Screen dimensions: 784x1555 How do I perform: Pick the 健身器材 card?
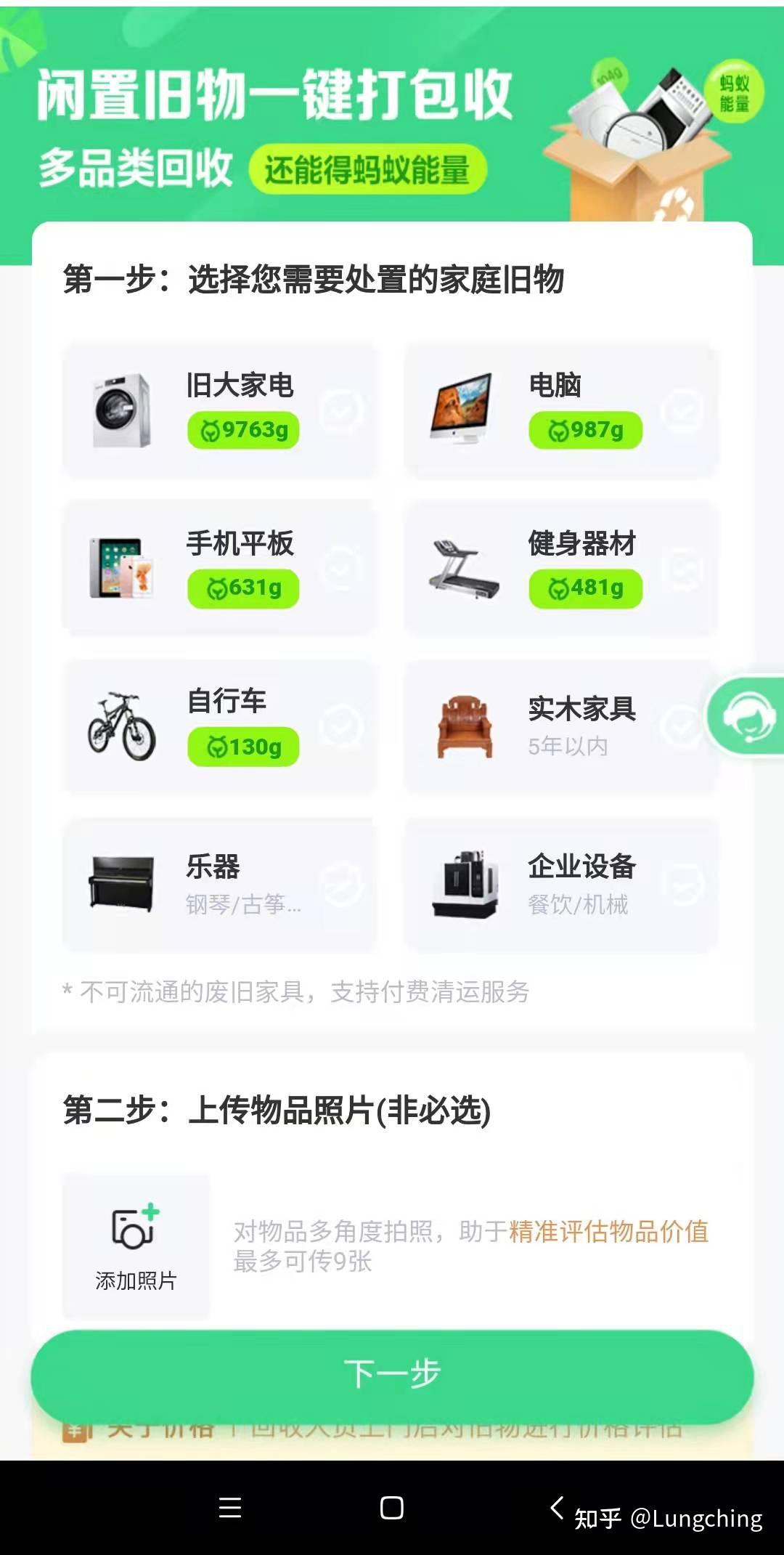tap(561, 568)
